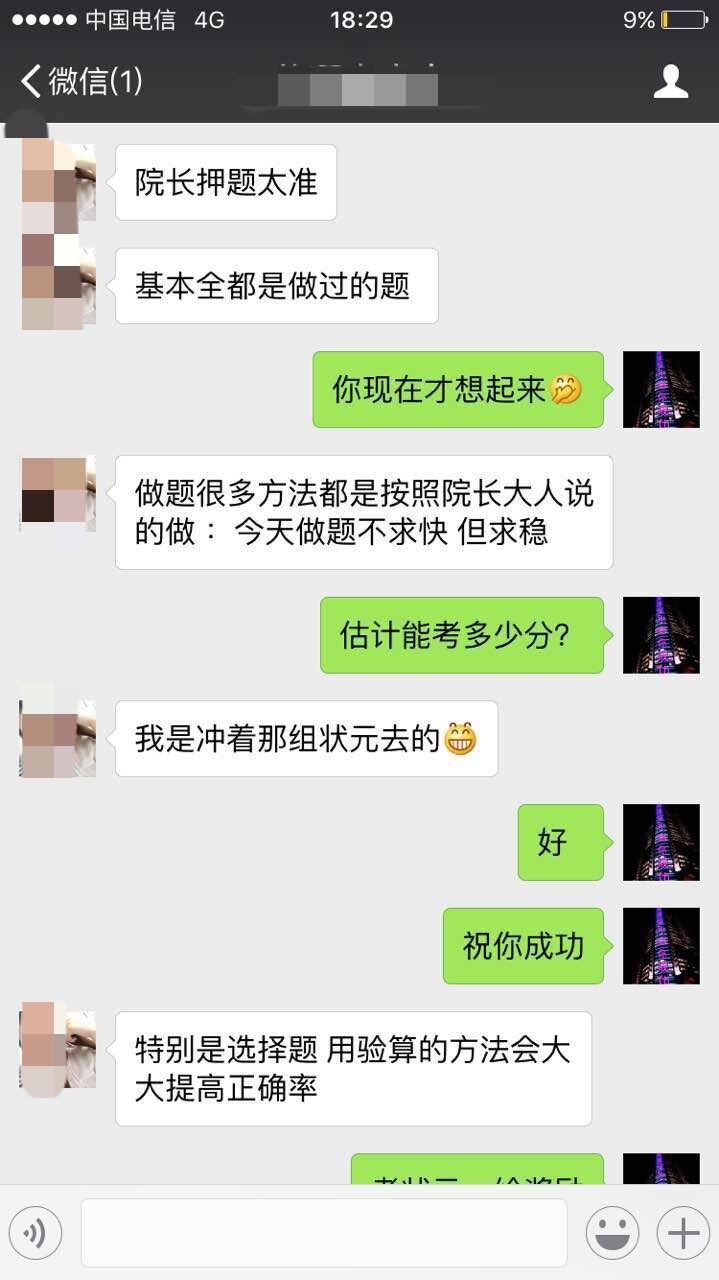
Task: Go back to the 微信 chat list
Action: (x=82, y=81)
